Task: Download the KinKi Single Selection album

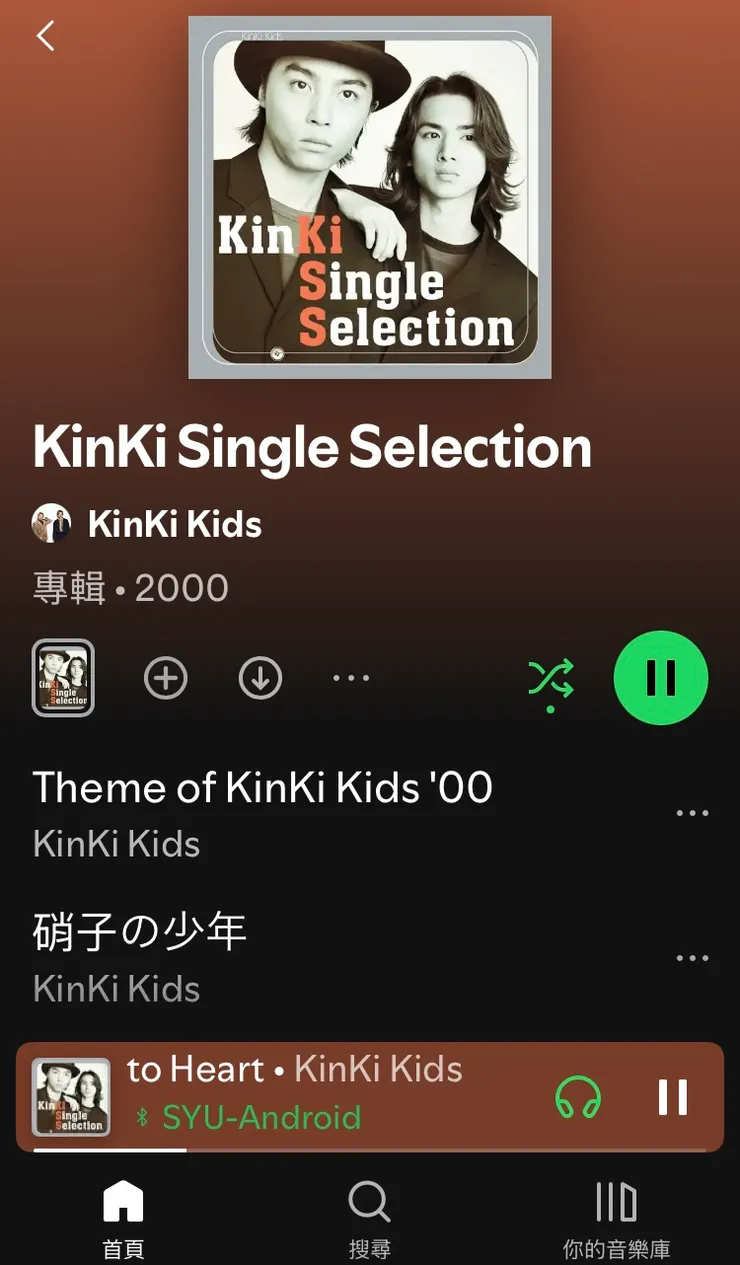Action: [x=260, y=679]
